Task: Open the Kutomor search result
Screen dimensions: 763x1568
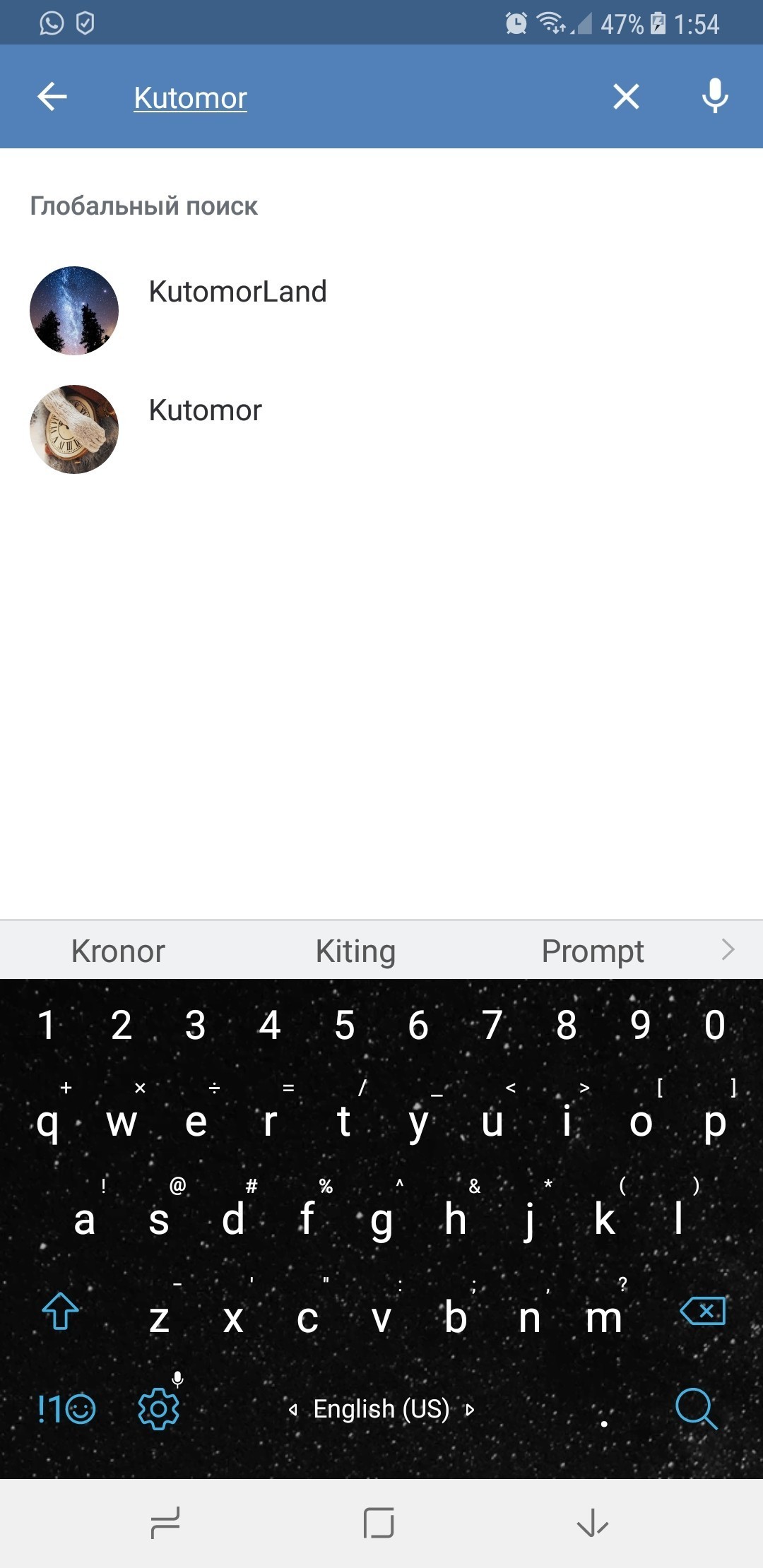Action: pyautogui.click(x=381, y=429)
